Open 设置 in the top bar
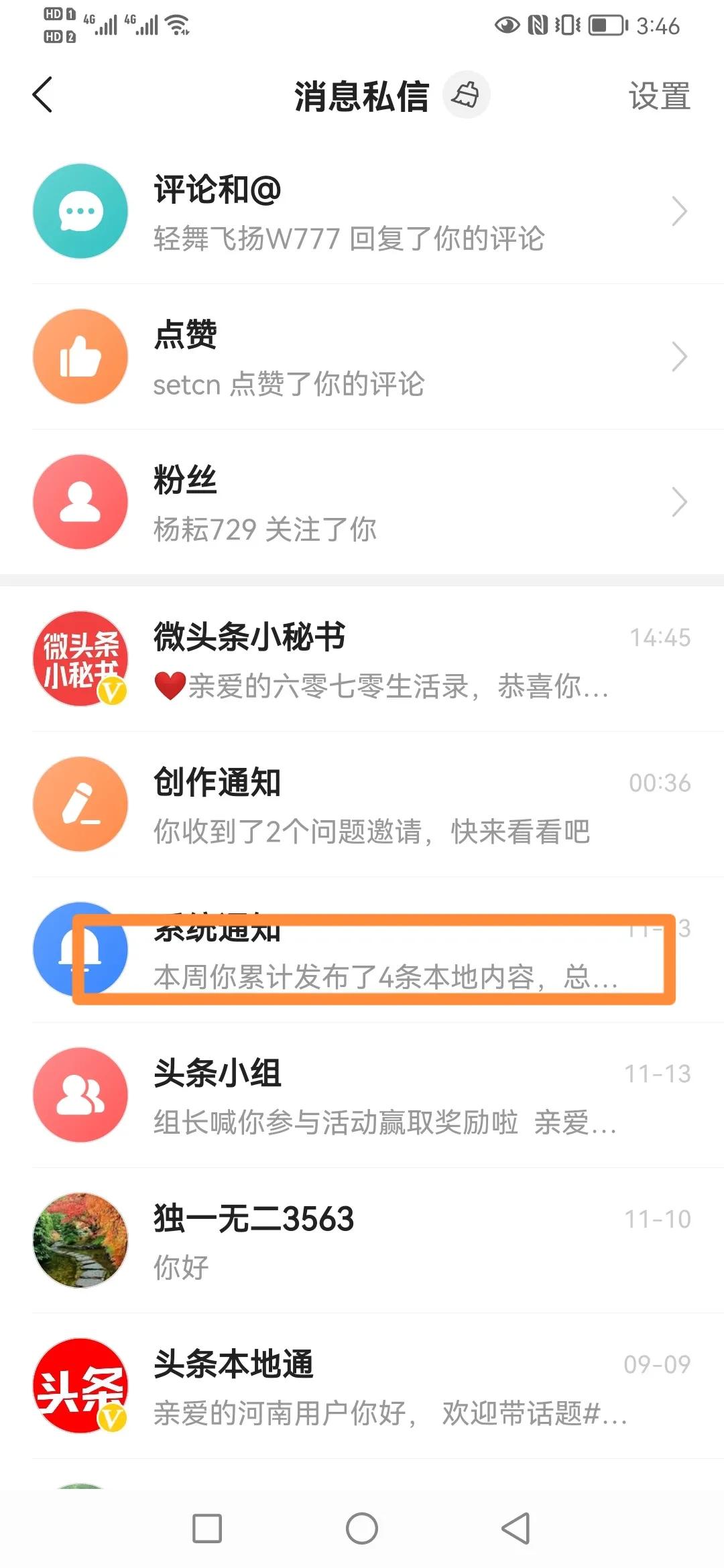Image resolution: width=724 pixels, height=1568 pixels. pyautogui.click(x=658, y=96)
